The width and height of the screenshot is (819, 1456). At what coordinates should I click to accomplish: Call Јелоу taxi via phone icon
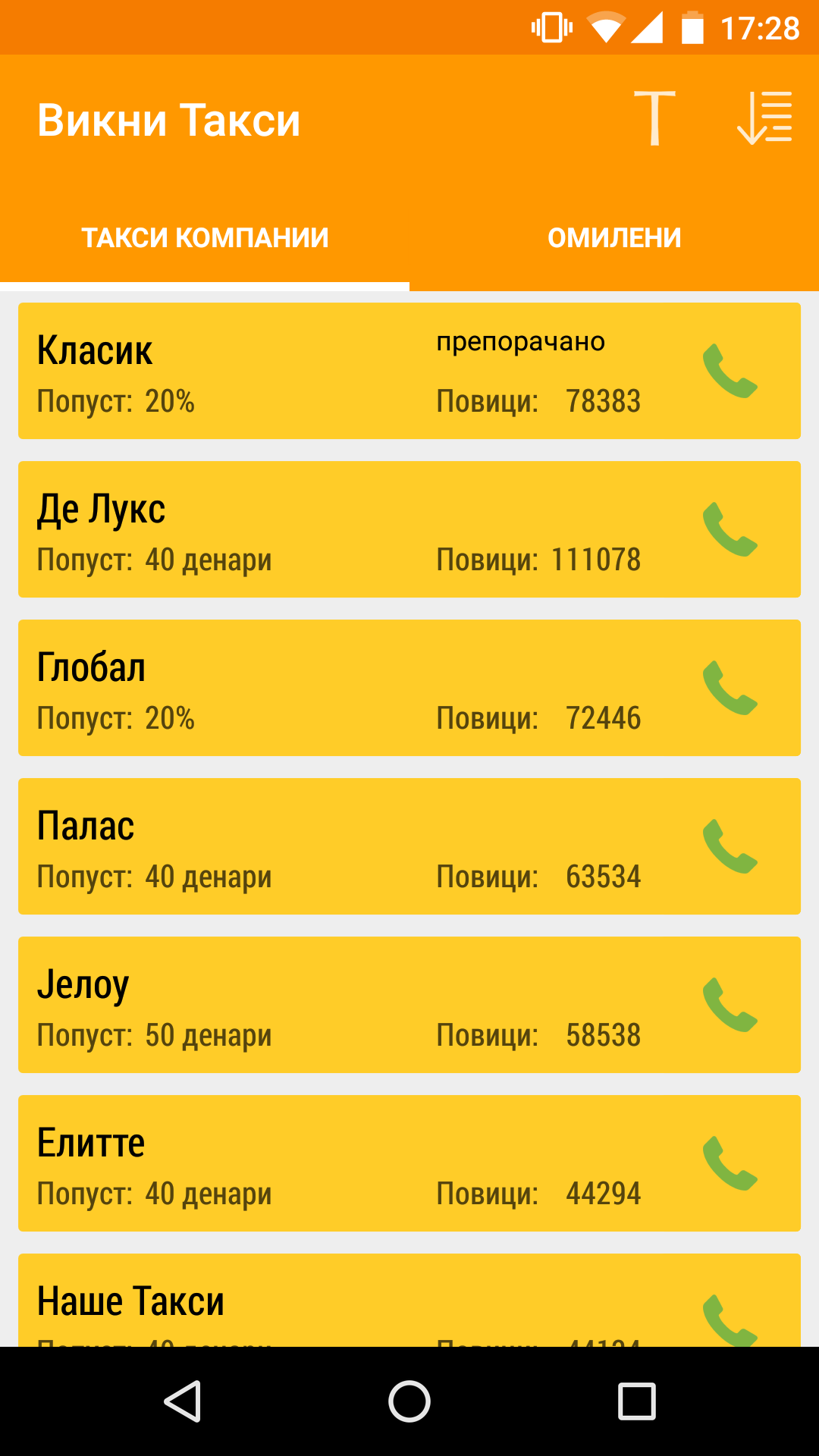coord(730,1005)
